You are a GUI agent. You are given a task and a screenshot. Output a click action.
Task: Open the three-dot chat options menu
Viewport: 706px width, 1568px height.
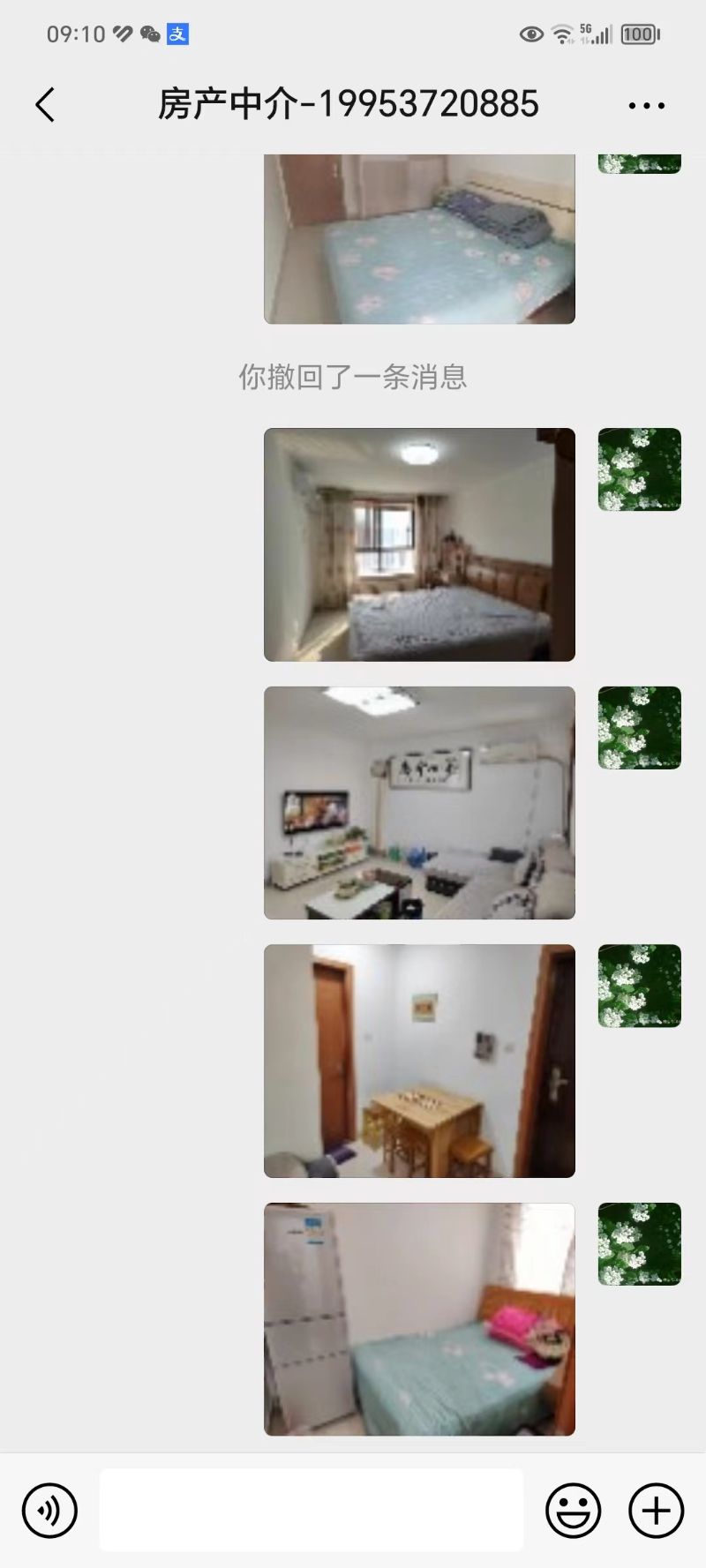(x=646, y=106)
